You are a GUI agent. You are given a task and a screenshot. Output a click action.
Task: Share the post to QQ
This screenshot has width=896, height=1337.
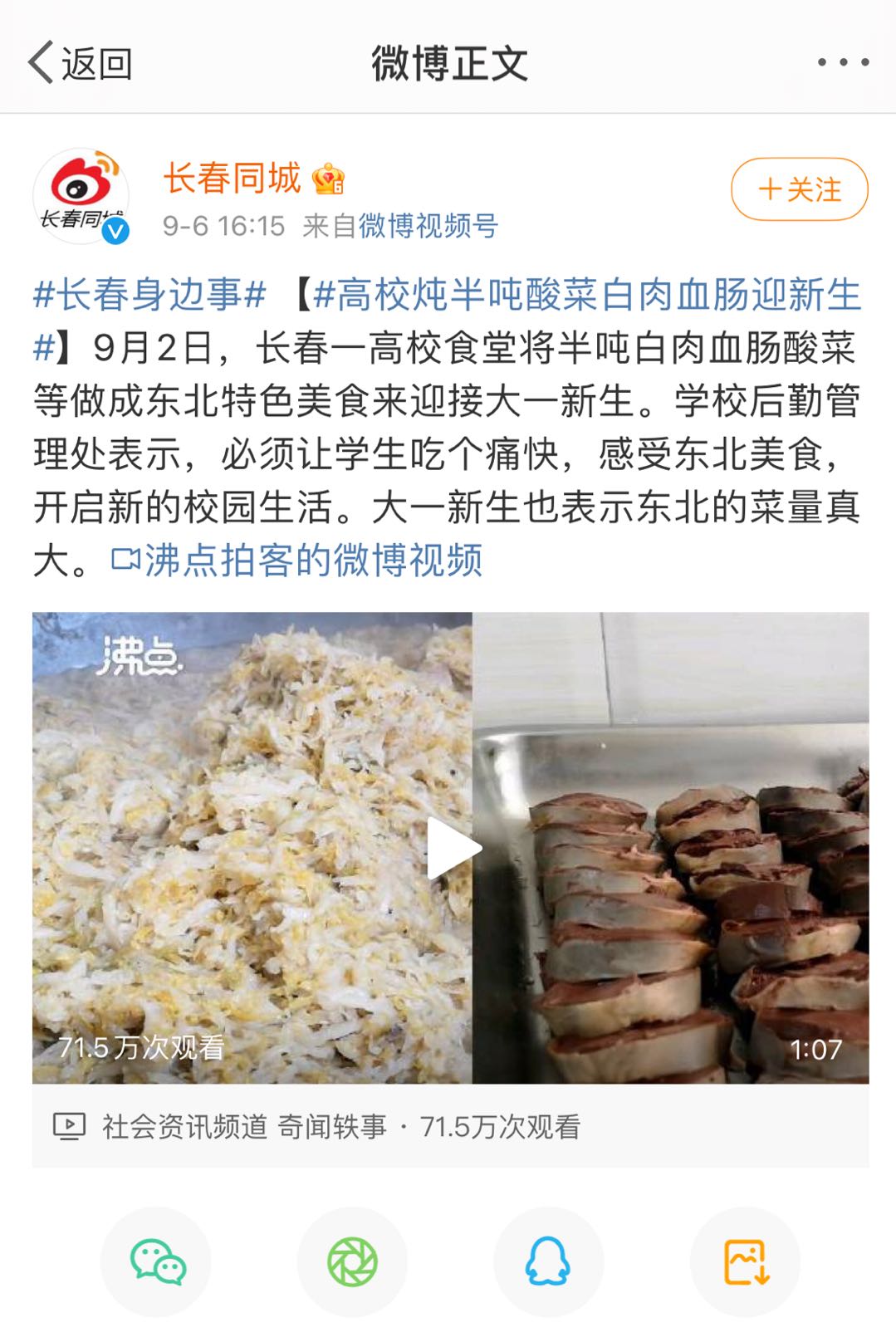(x=548, y=1261)
